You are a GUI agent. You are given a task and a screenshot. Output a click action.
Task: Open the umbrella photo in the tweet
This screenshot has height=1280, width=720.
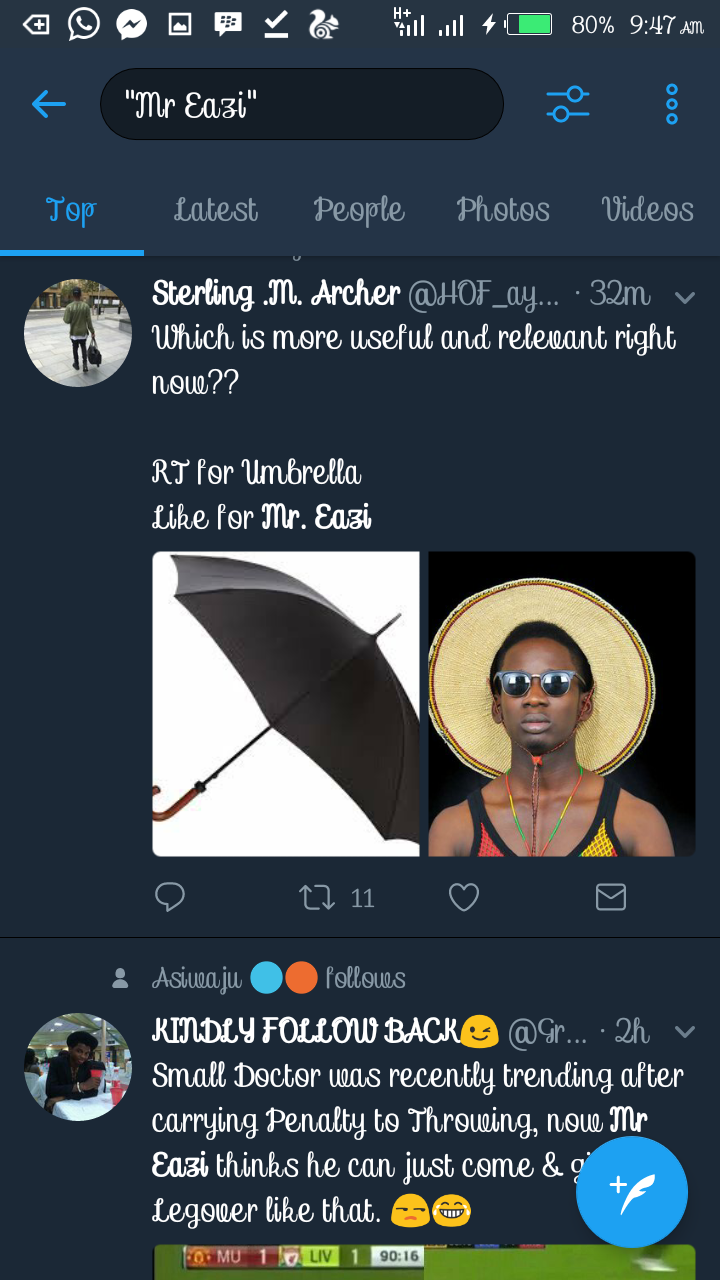pyautogui.click(x=286, y=704)
